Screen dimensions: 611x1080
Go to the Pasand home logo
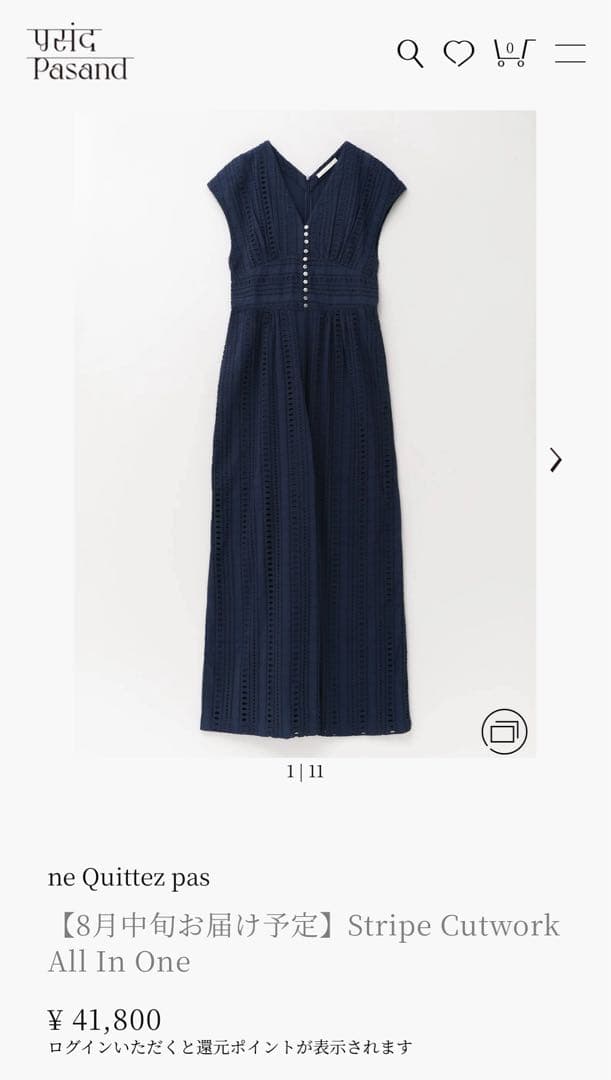[80, 54]
